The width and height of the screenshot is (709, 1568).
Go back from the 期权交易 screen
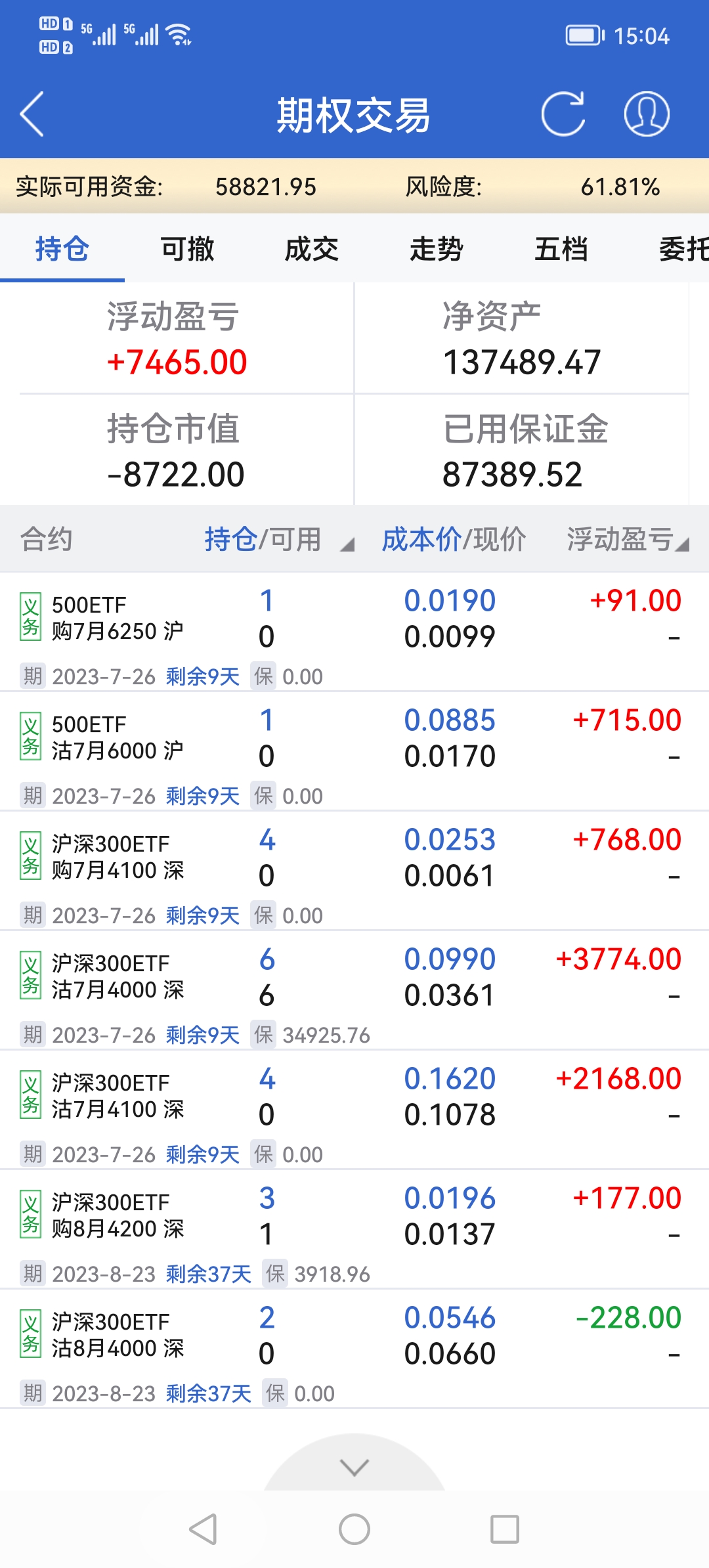[32, 114]
